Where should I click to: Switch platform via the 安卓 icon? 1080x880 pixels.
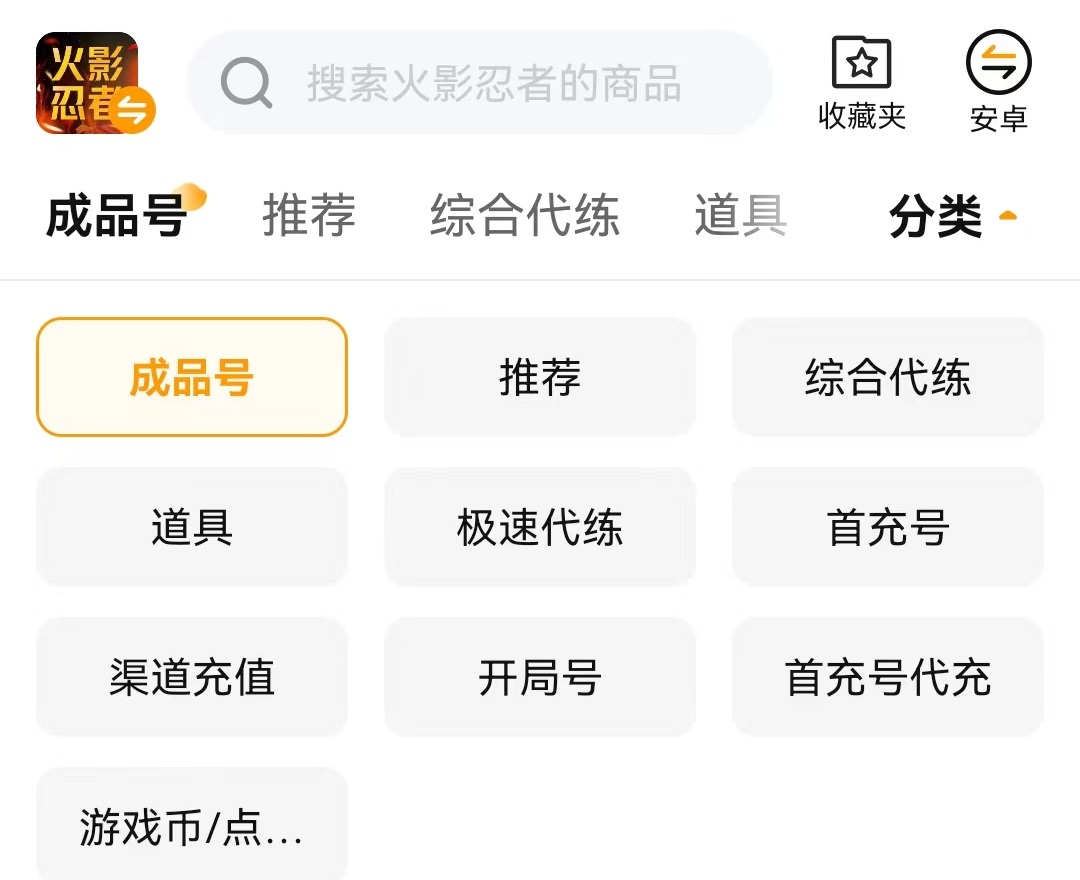click(x=998, y=83)
